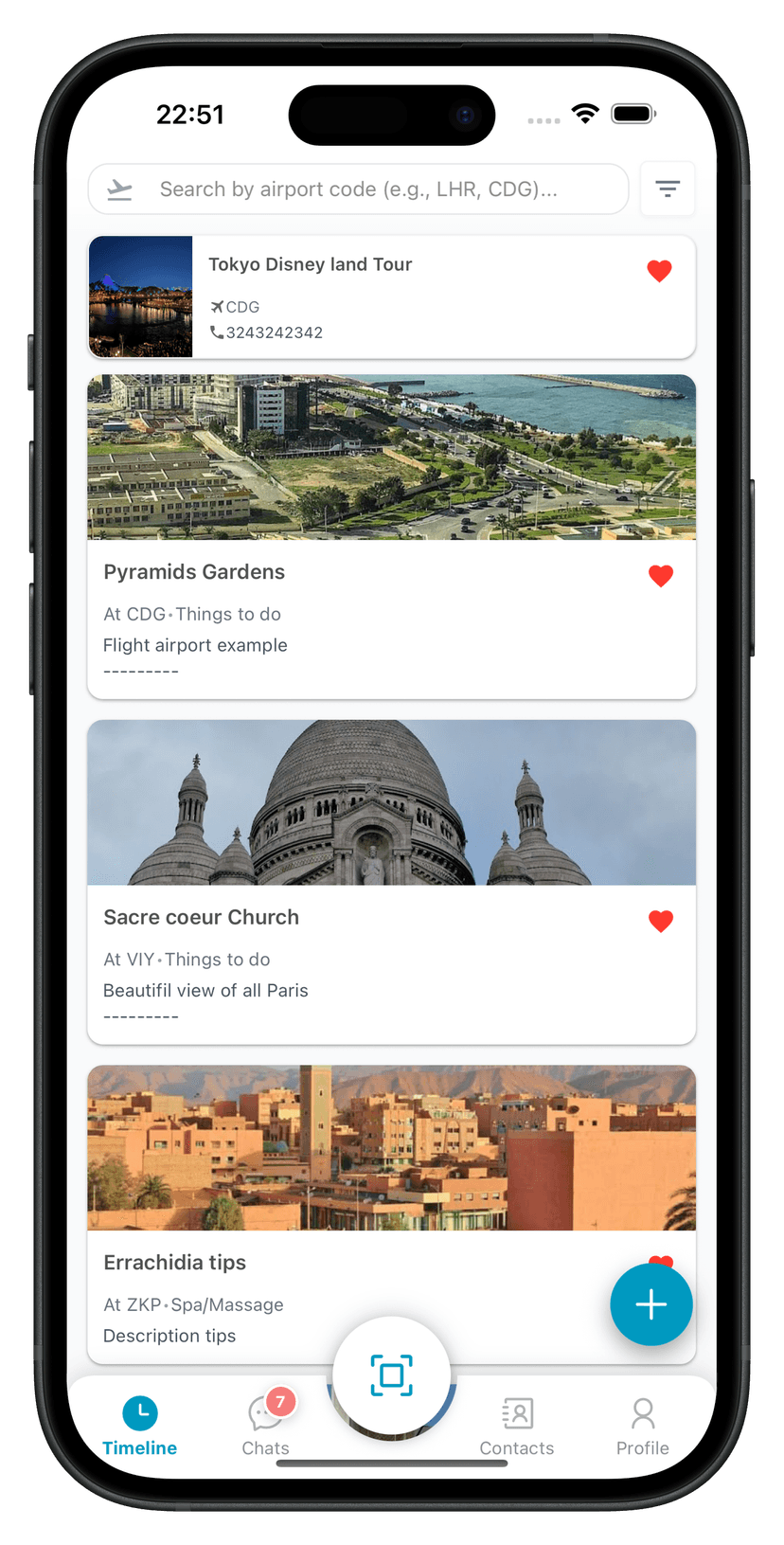Viewport: 784px width, 1545px height.
Task: Switch to the Timeline tab
Action: 140,1426
